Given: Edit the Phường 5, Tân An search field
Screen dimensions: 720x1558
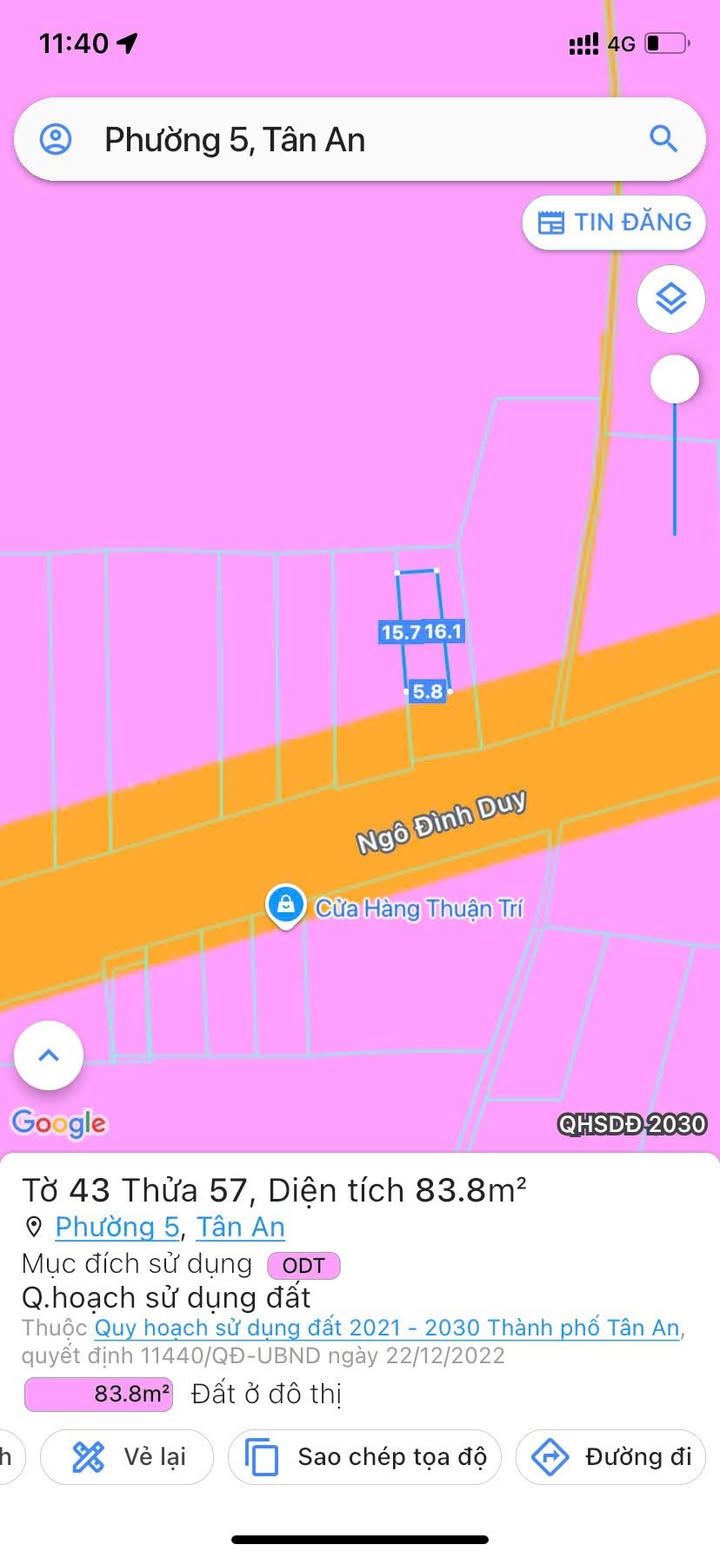Looking at the screenshot, I should (360, 139).
